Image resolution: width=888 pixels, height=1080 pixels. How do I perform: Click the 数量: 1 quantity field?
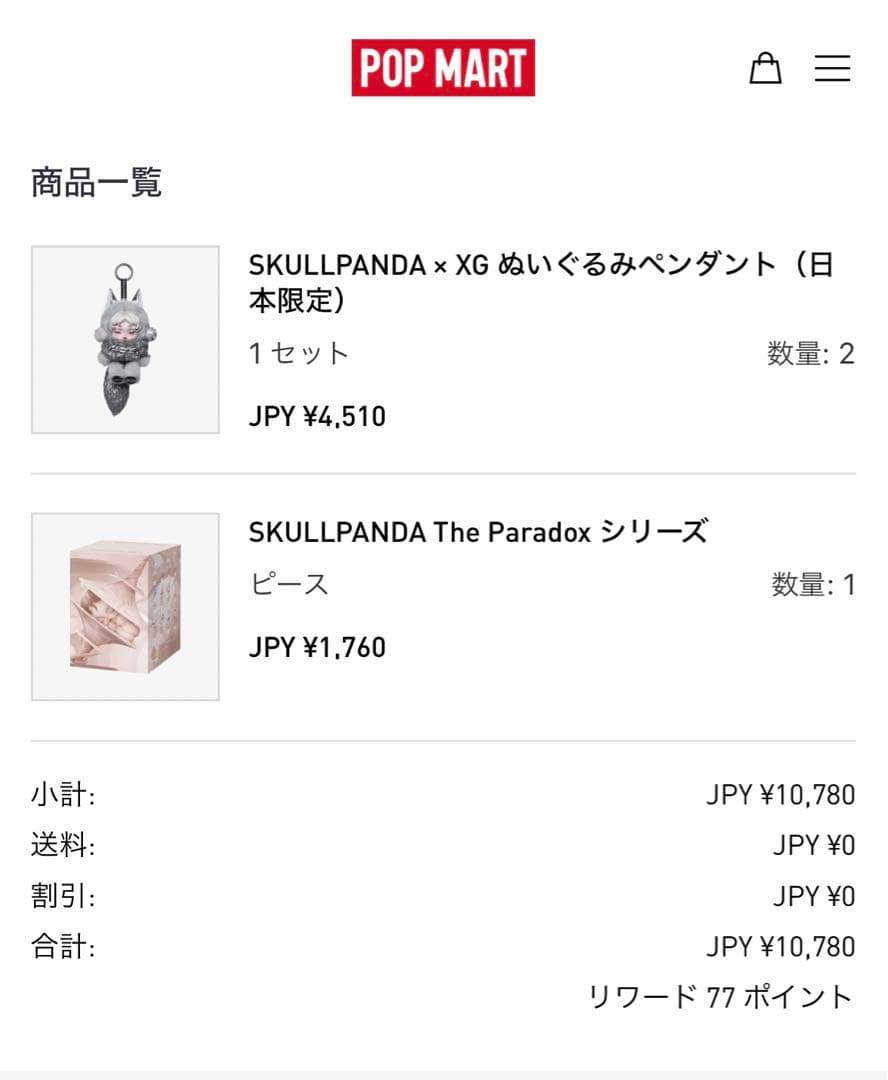click(813, 586)
